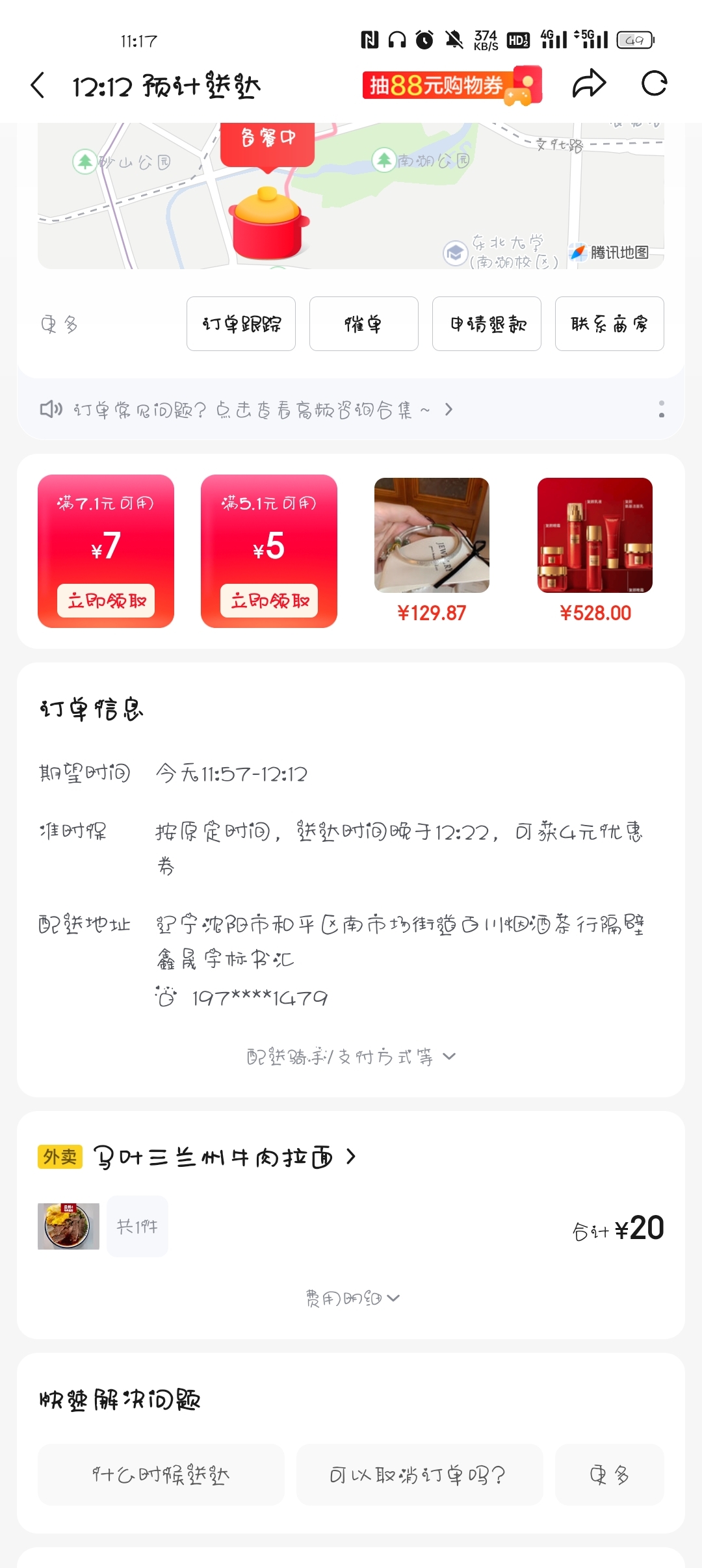Select 可以取消订单吗? quick question
This screenshot has height=1568, width=702.
(x=419, y=1475)
